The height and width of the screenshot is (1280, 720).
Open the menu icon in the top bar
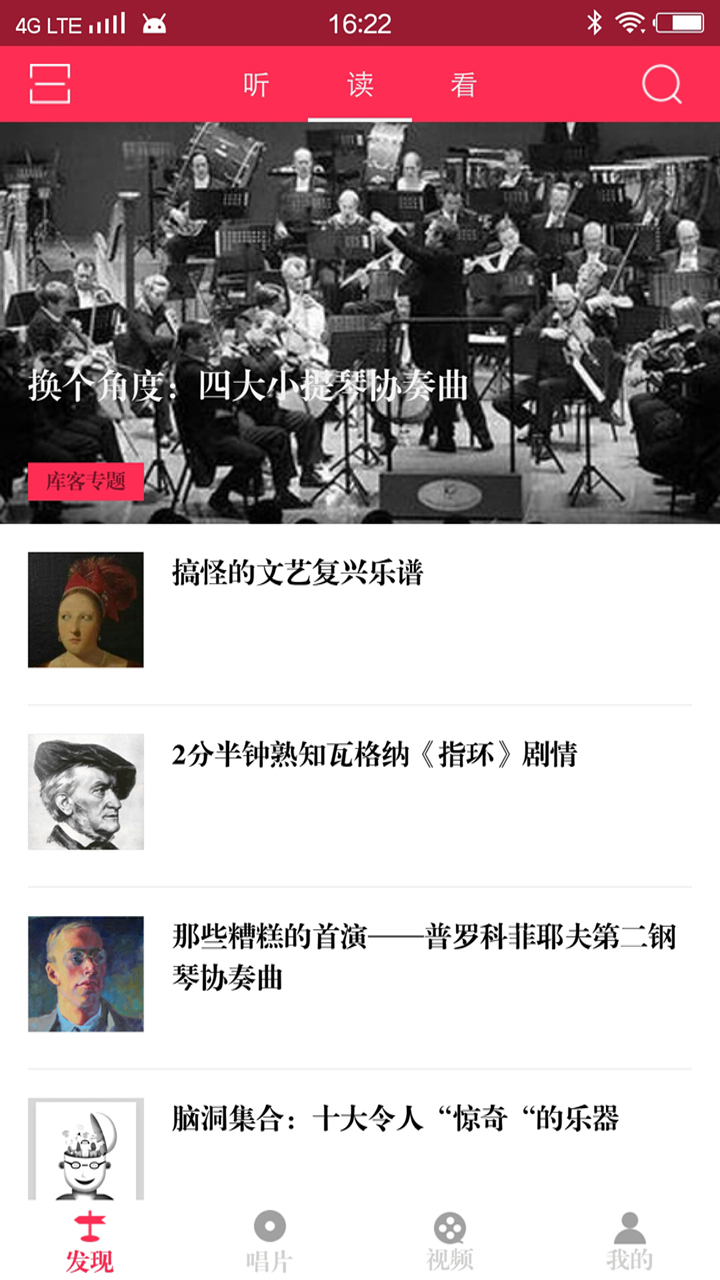point(50,85)
